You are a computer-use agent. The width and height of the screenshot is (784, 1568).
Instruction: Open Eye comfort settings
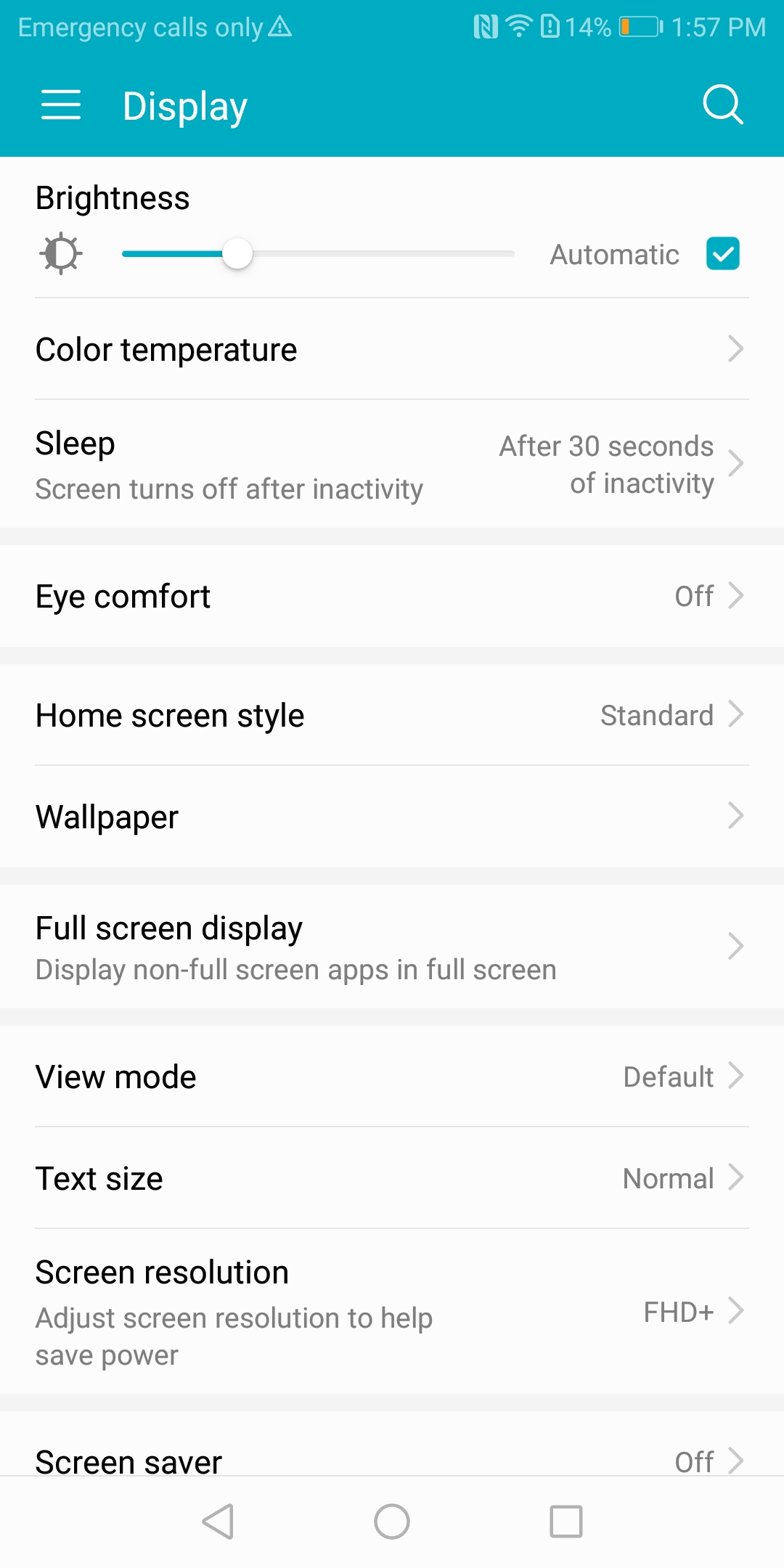(392, 596)
